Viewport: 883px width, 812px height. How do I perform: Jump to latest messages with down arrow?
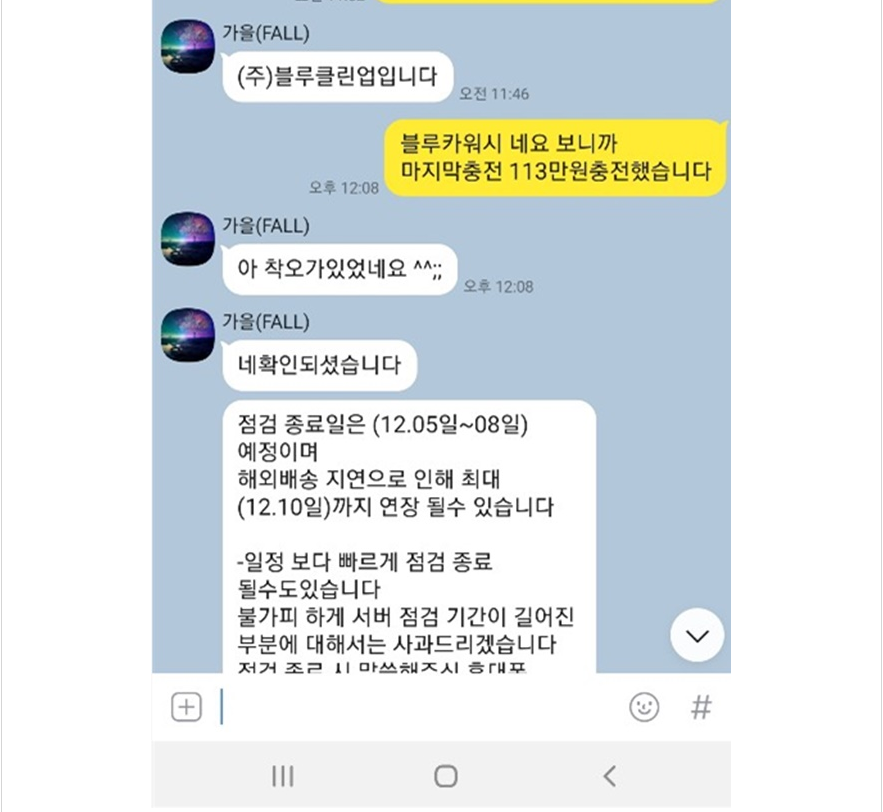(x=697, y=635)
